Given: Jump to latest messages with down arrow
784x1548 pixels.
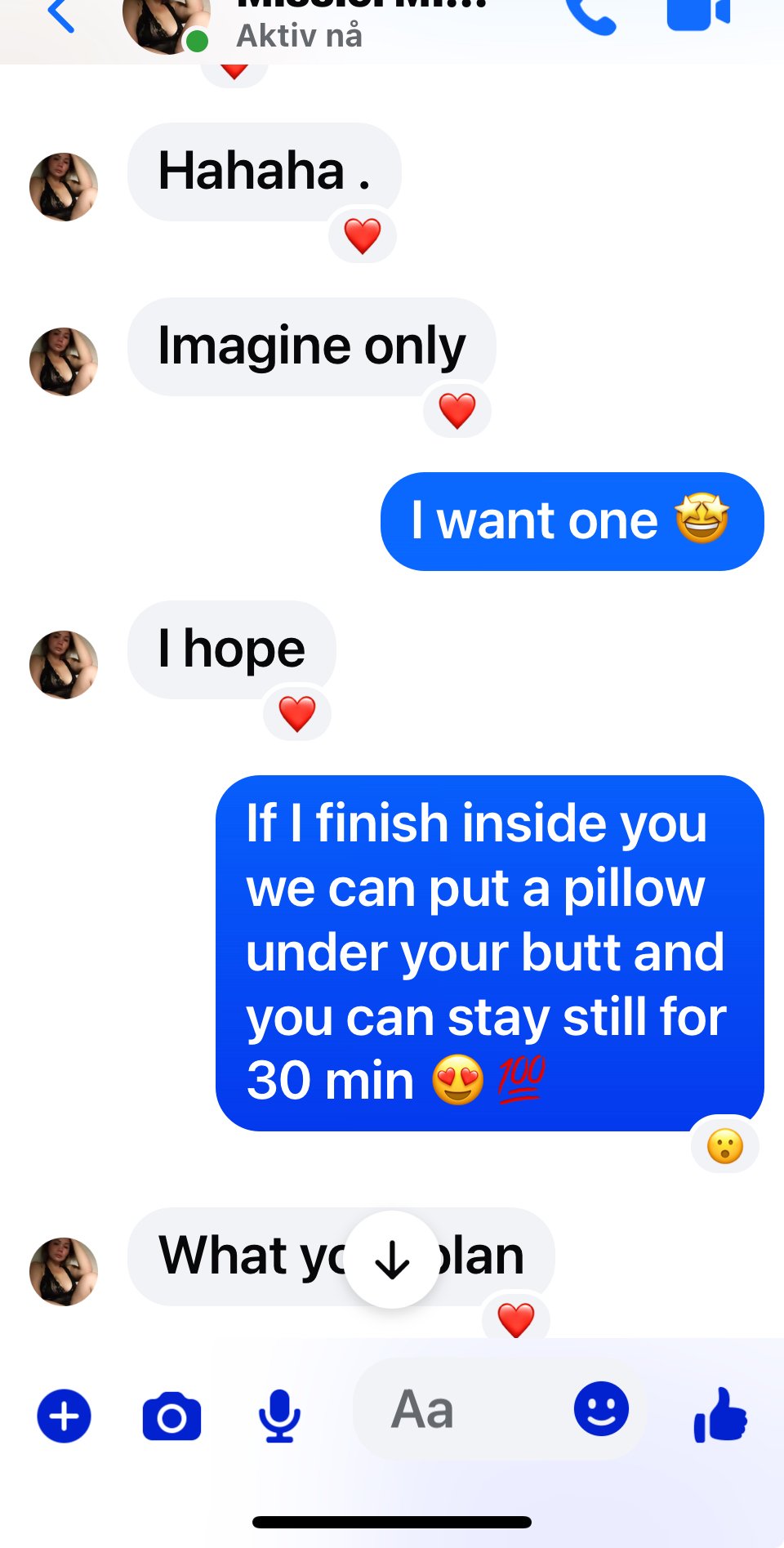Looking at the screenshot, I should tap(392, 1260).
